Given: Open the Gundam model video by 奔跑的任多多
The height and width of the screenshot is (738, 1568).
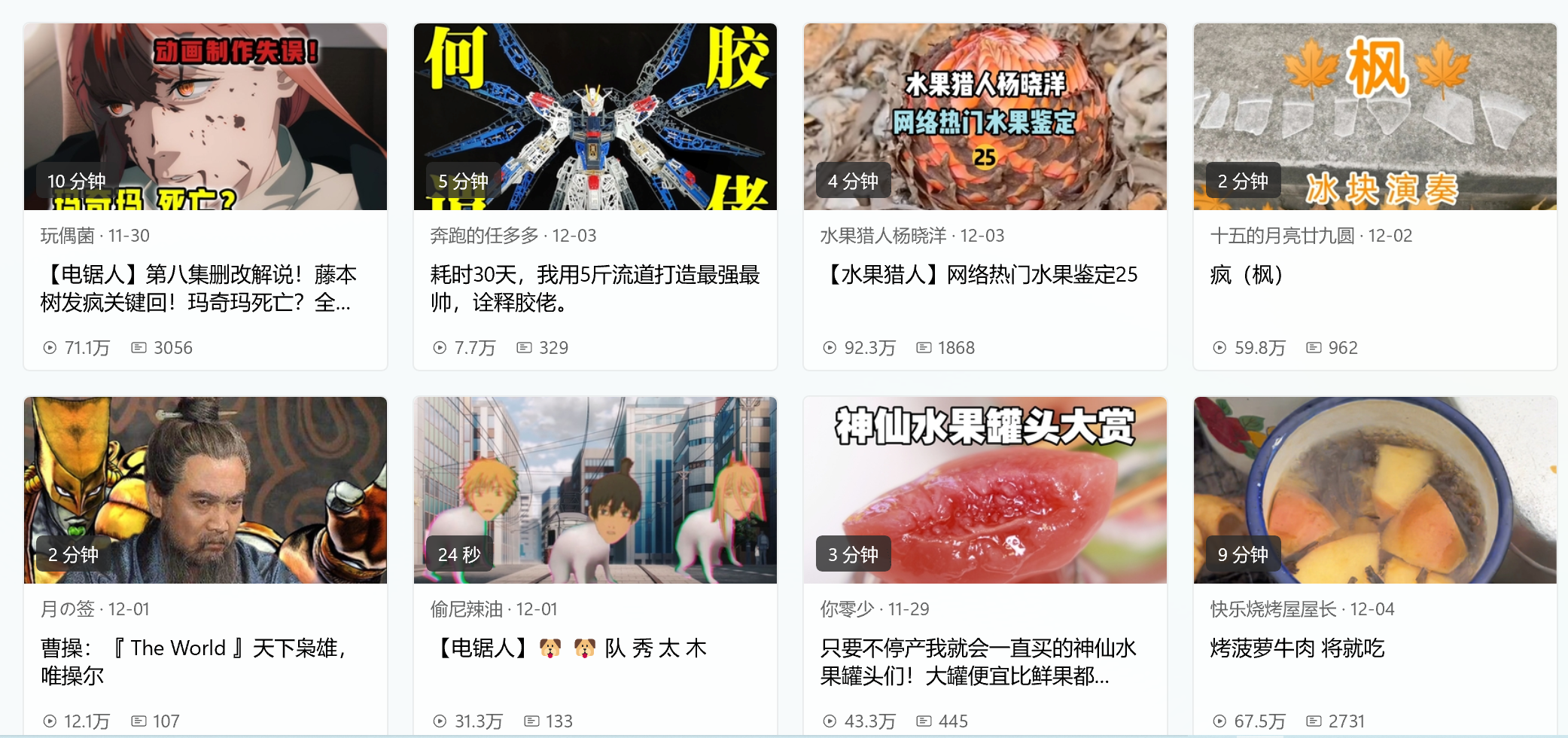Looking at the screenshot, I should pyautogui.click(x=595, y=117).
